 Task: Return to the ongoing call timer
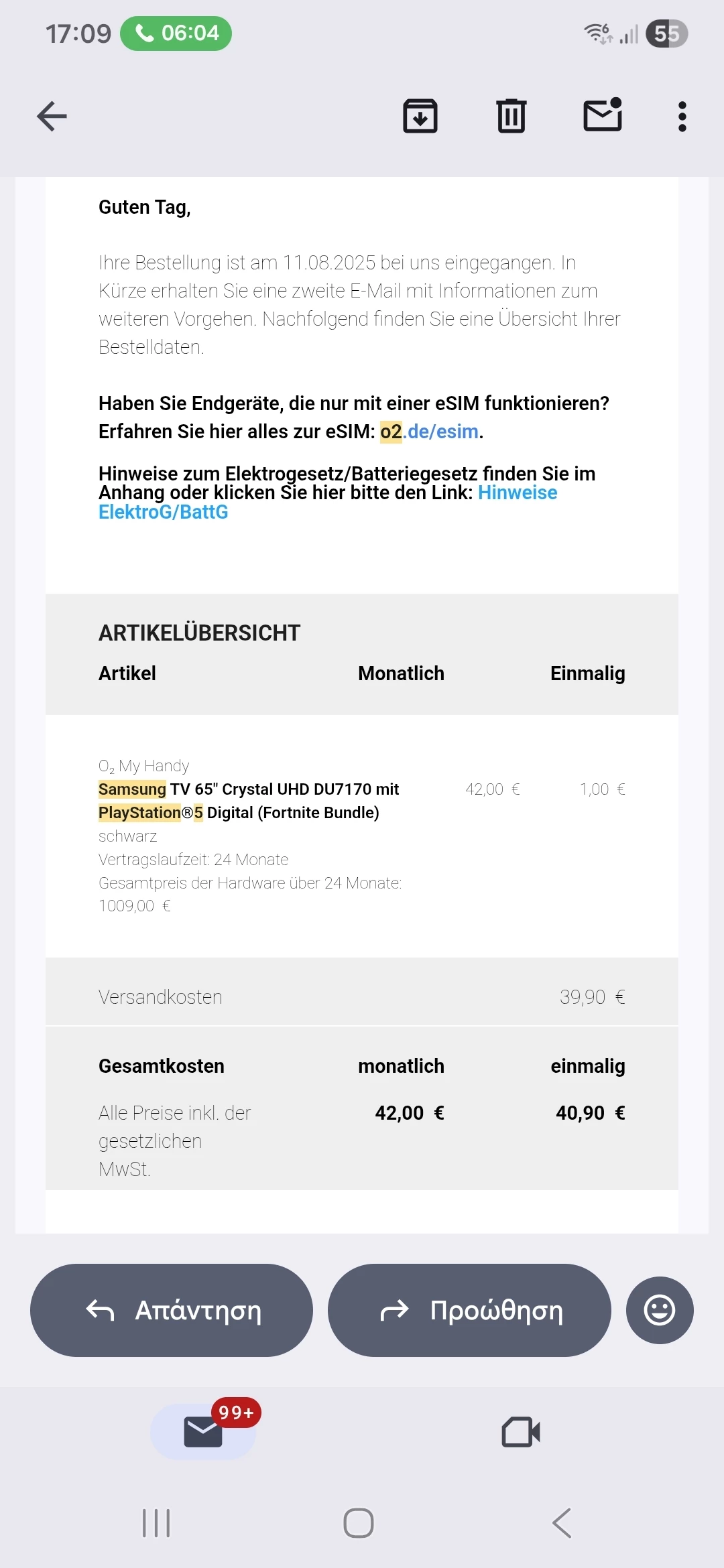click(x=176, y=34)
